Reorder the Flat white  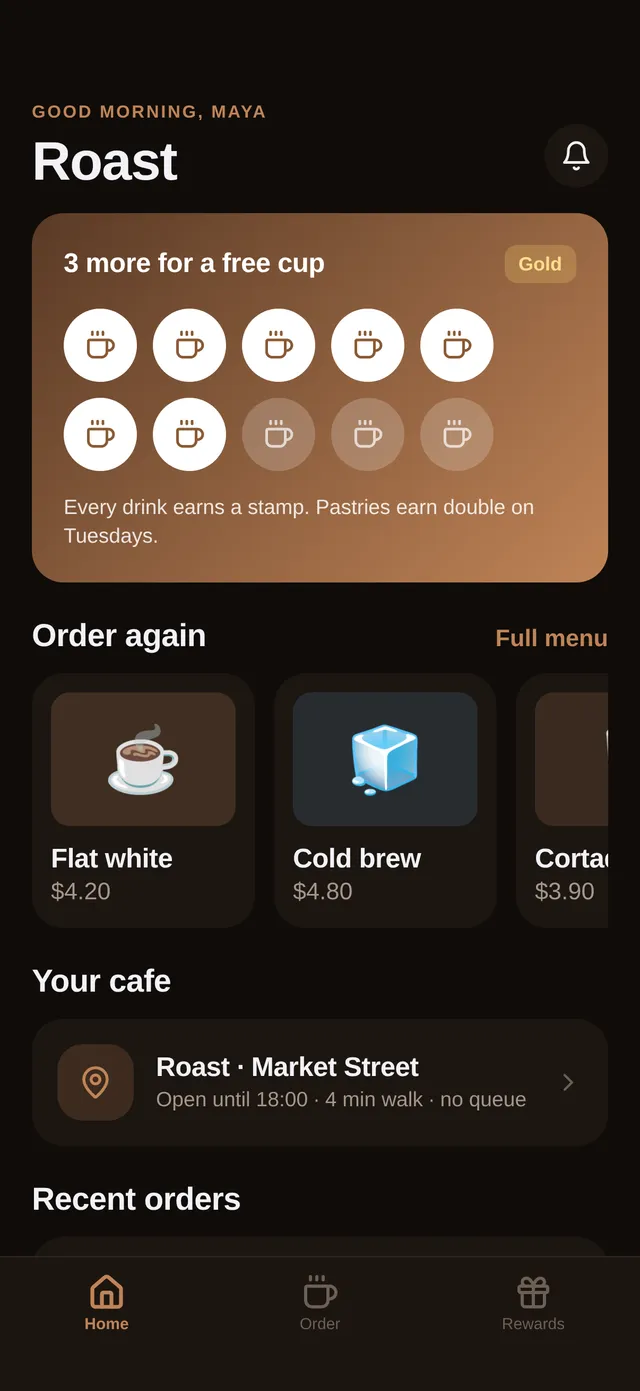pos(143,800)
